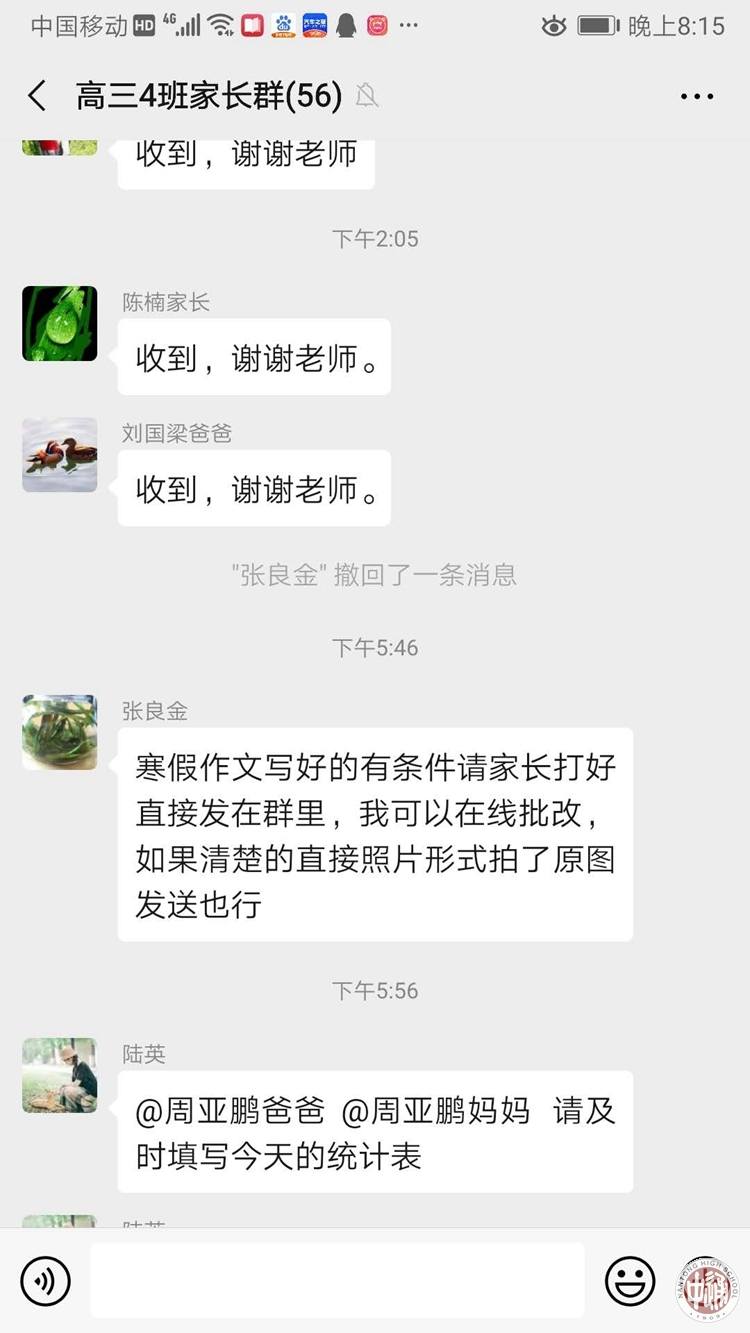Image resolution: width=750 pixels, height=1333 pixels.
Task: Go back from the group chat
Action: click(x=38, y=96)
